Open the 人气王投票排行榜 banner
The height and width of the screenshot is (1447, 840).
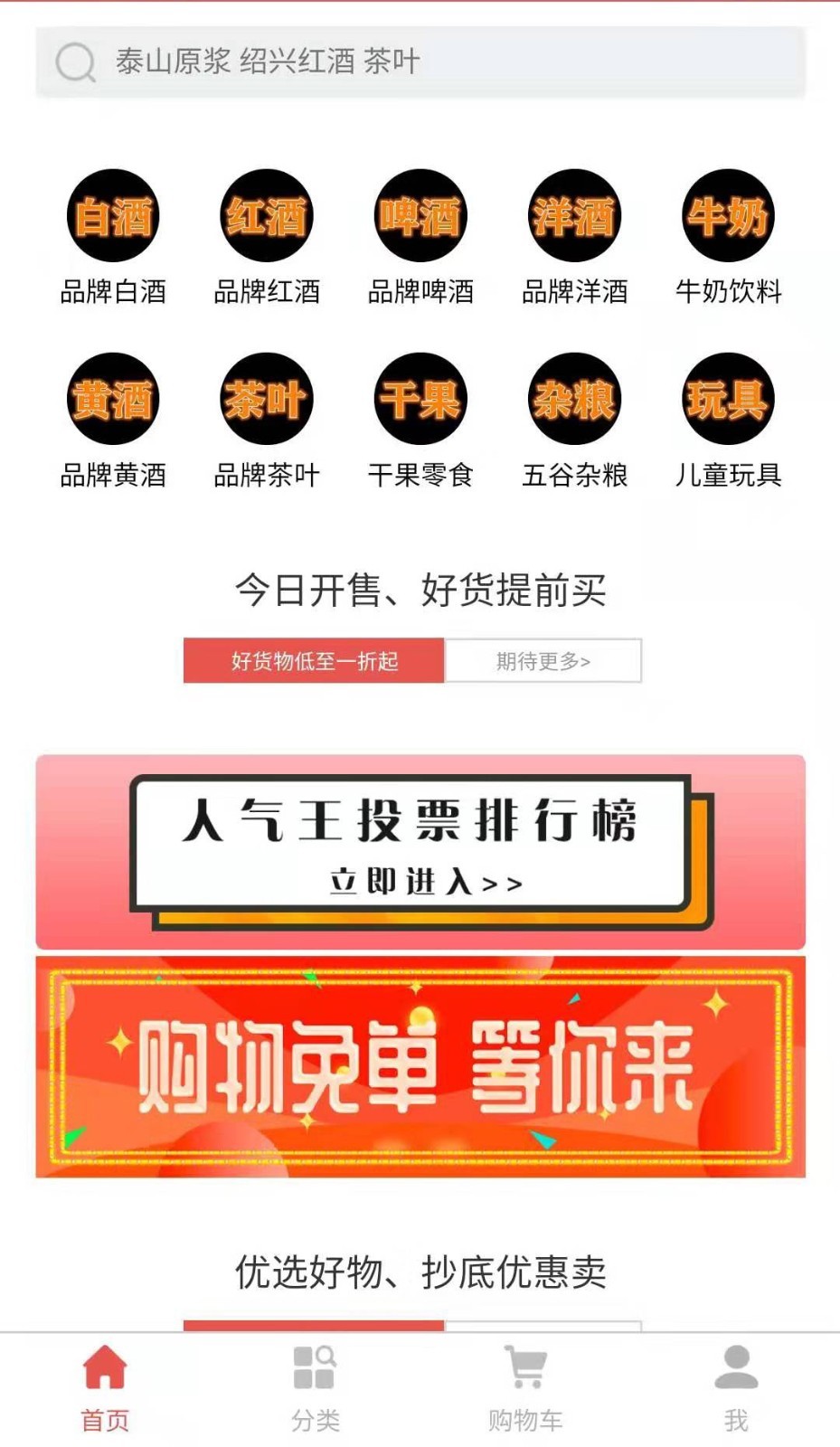420,851
